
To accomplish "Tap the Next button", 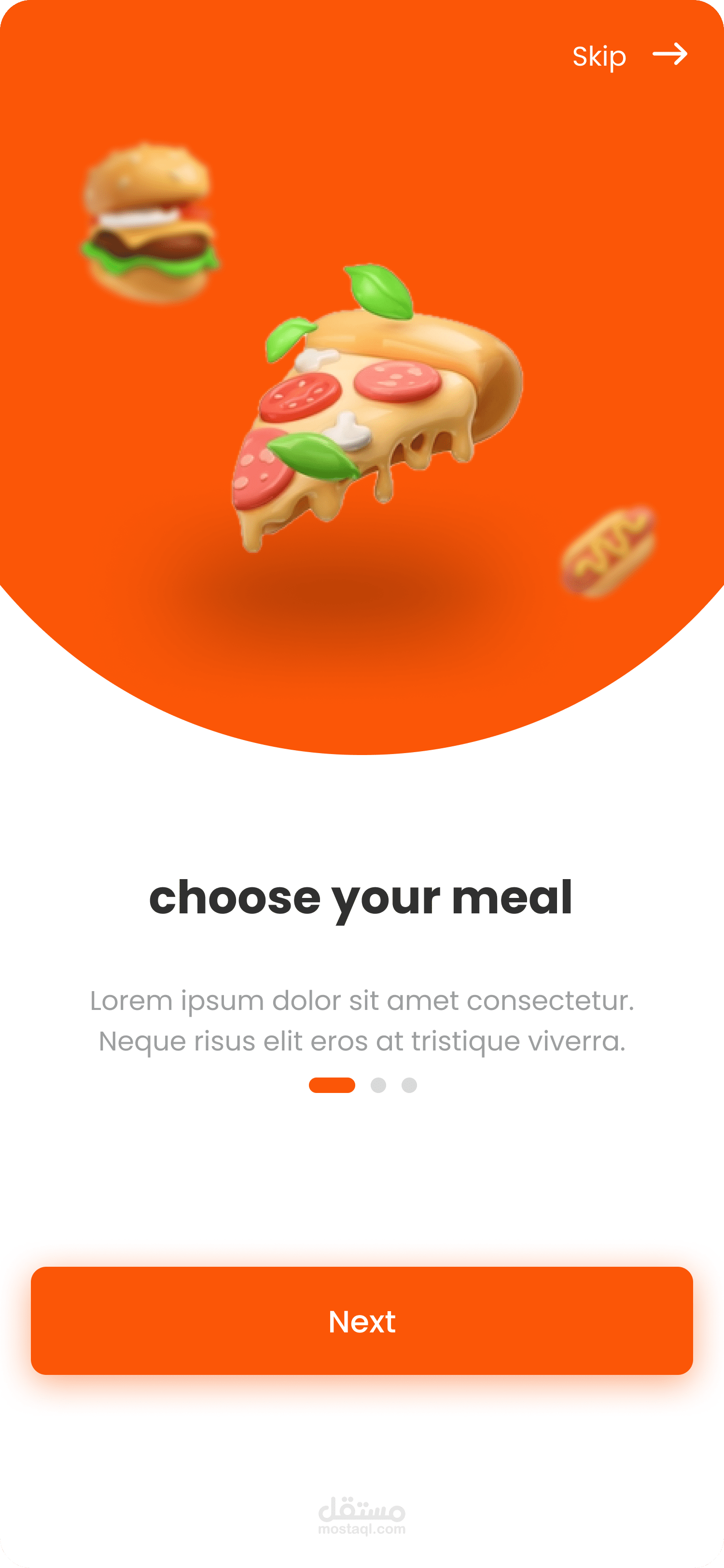I will [x=362, y=1321].
